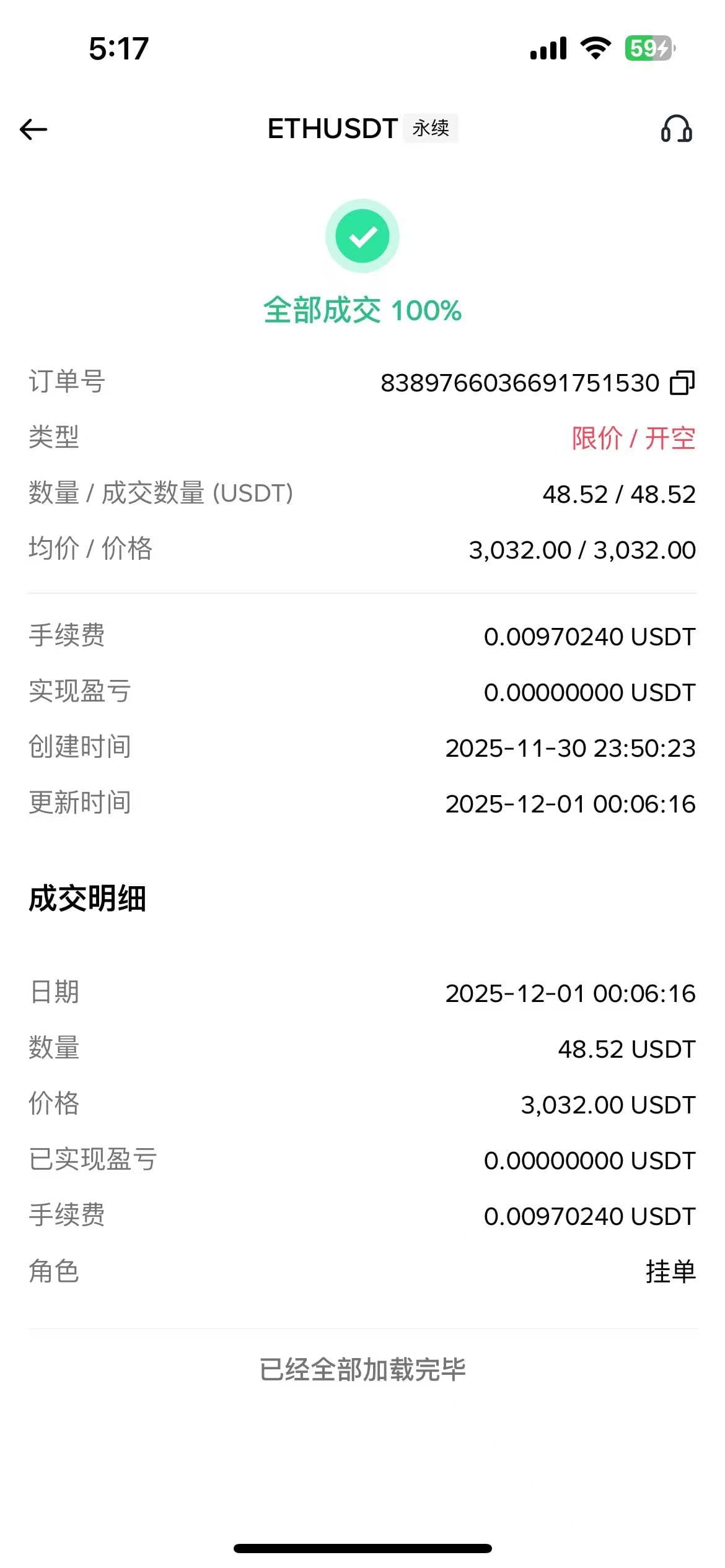Open customer support headset icon

click(676, 129)
